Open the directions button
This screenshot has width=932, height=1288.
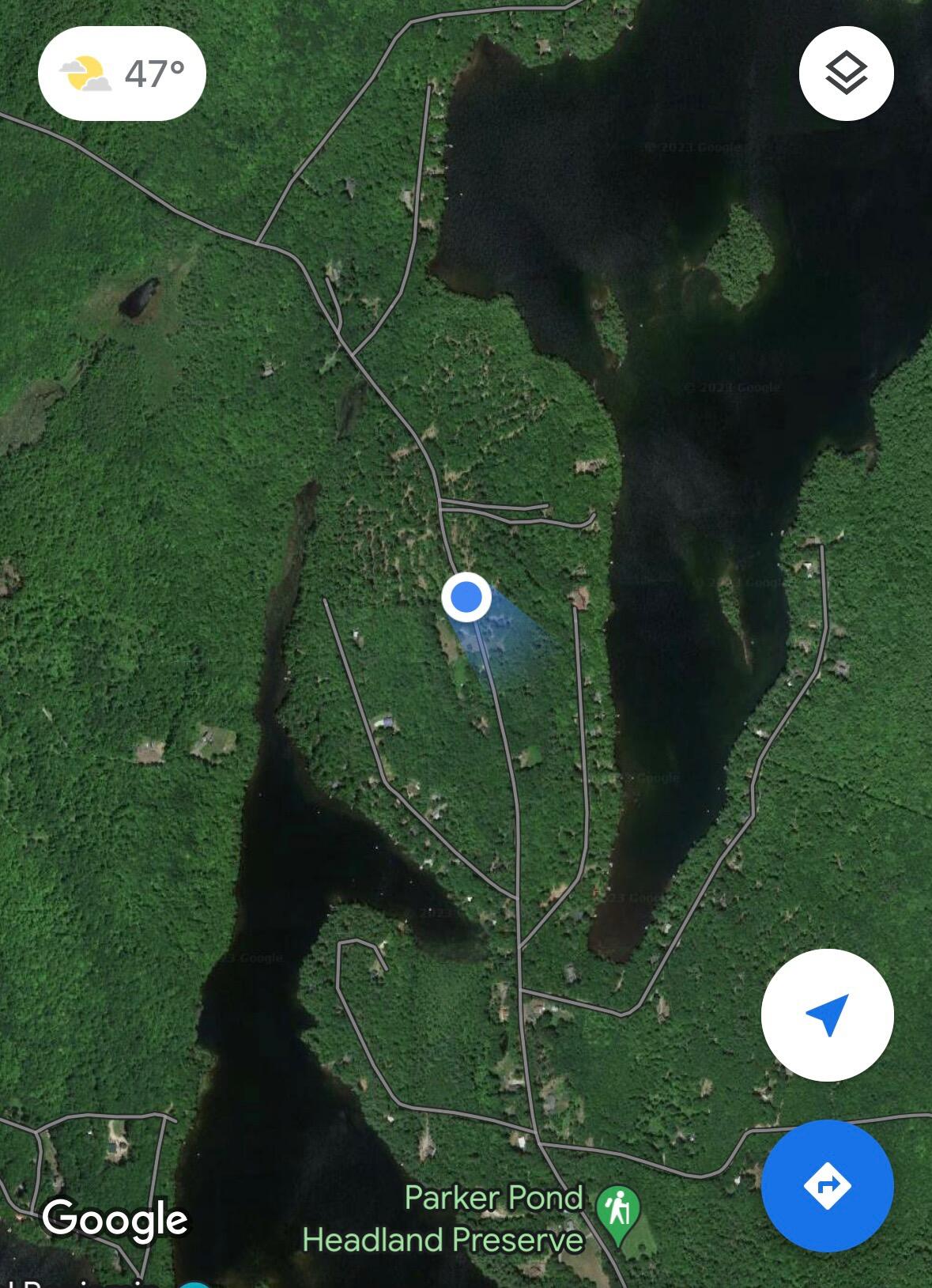click(827, 1185)
